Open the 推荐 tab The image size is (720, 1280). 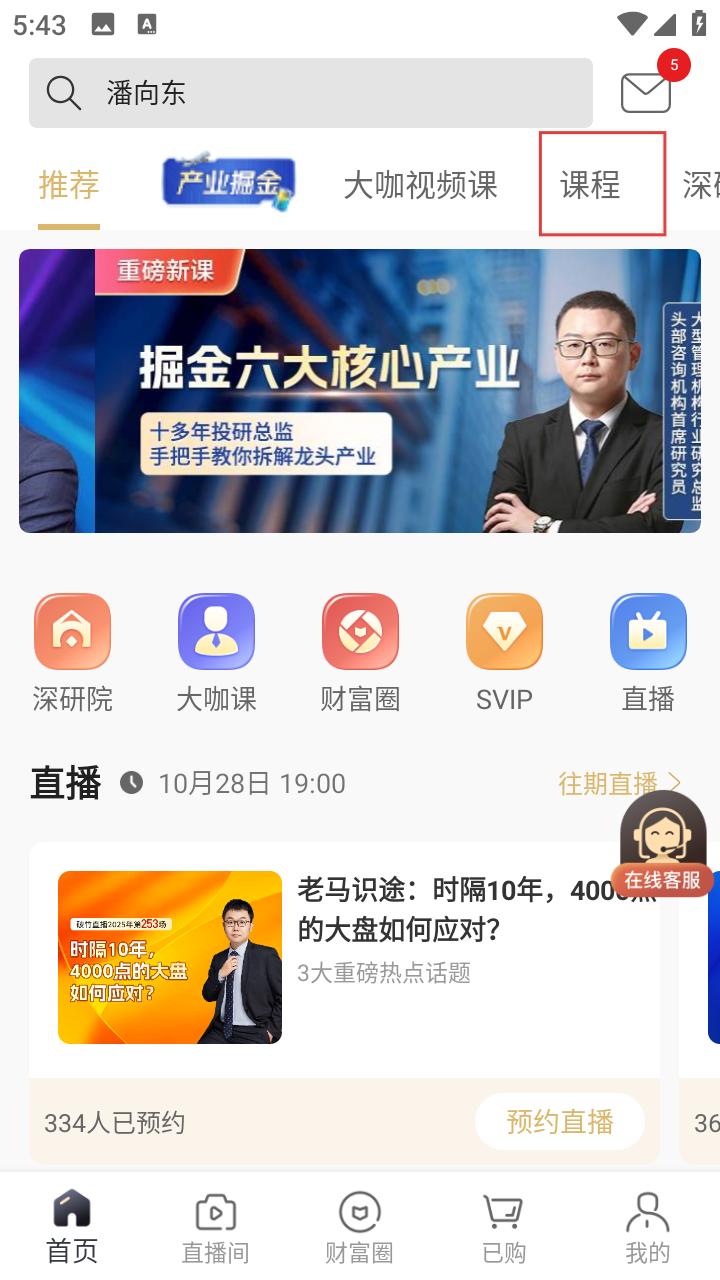68,186
